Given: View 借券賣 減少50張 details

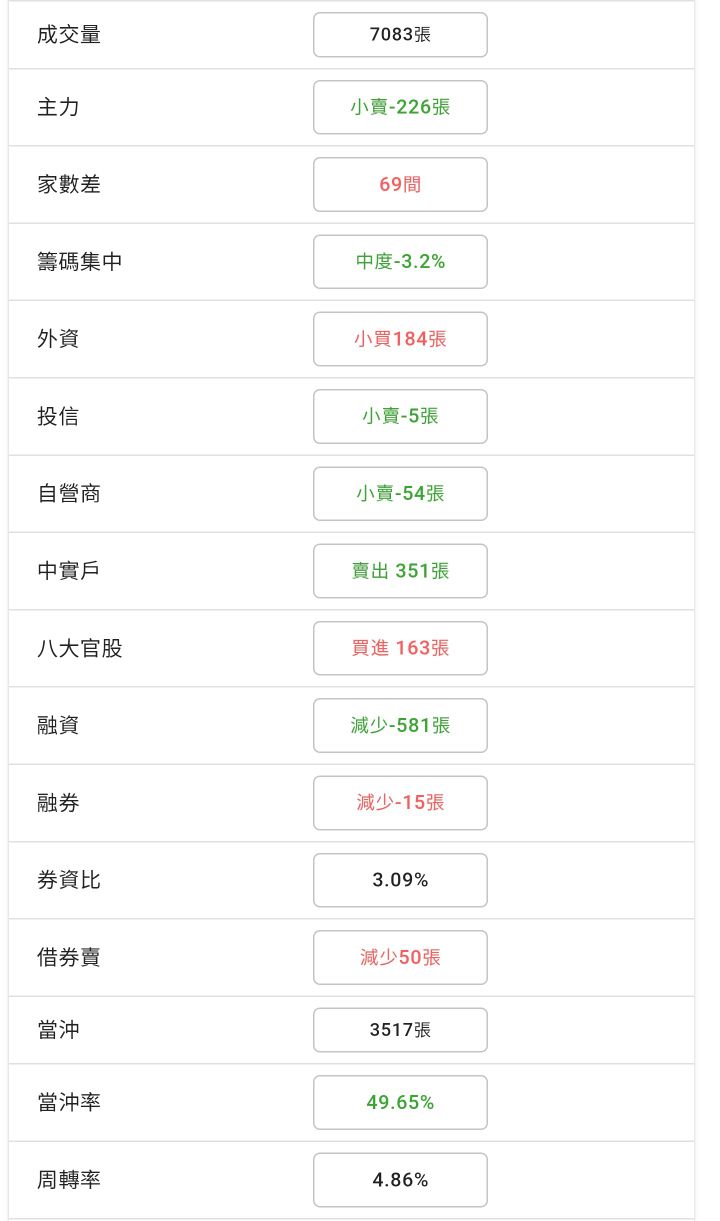Looking at the screenshot, I should (400, 957).
